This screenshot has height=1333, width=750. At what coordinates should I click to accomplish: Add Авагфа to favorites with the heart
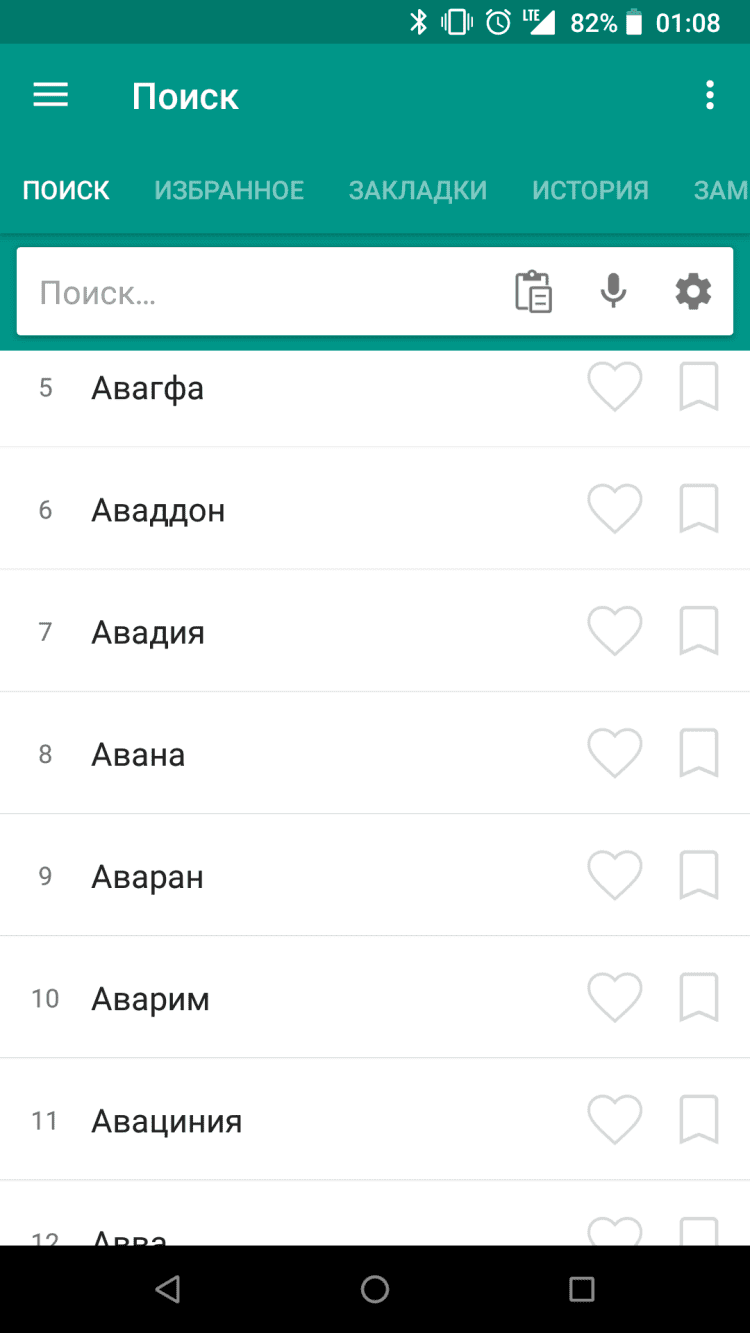point(614,387)
